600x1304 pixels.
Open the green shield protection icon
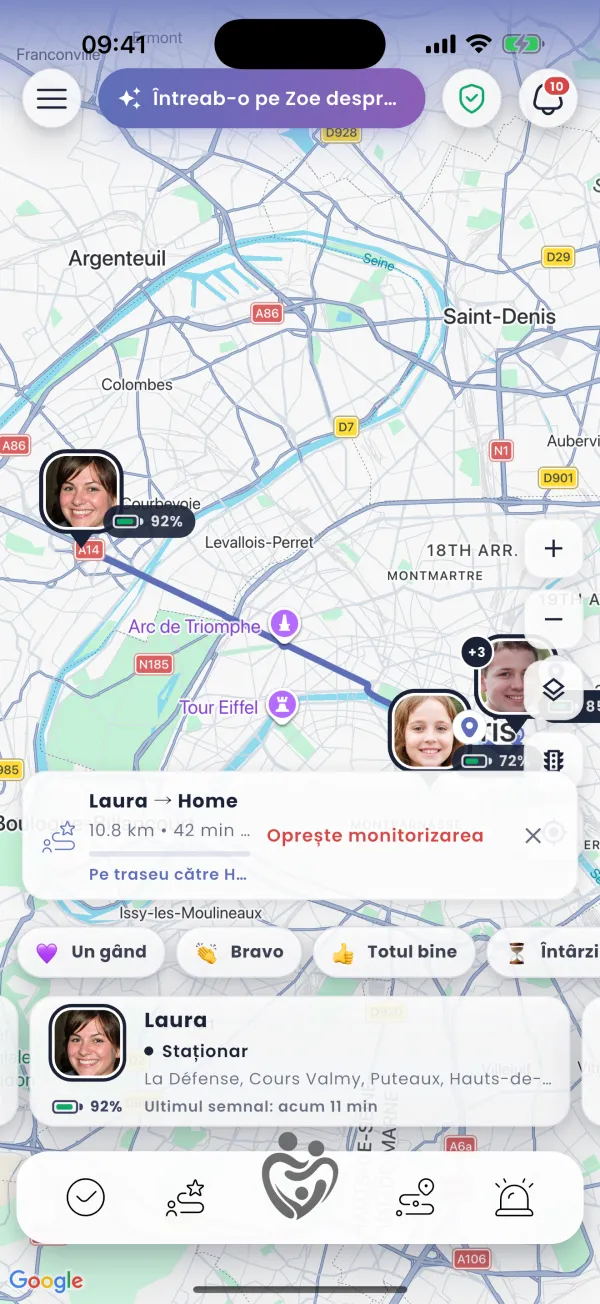click(471, 98)
